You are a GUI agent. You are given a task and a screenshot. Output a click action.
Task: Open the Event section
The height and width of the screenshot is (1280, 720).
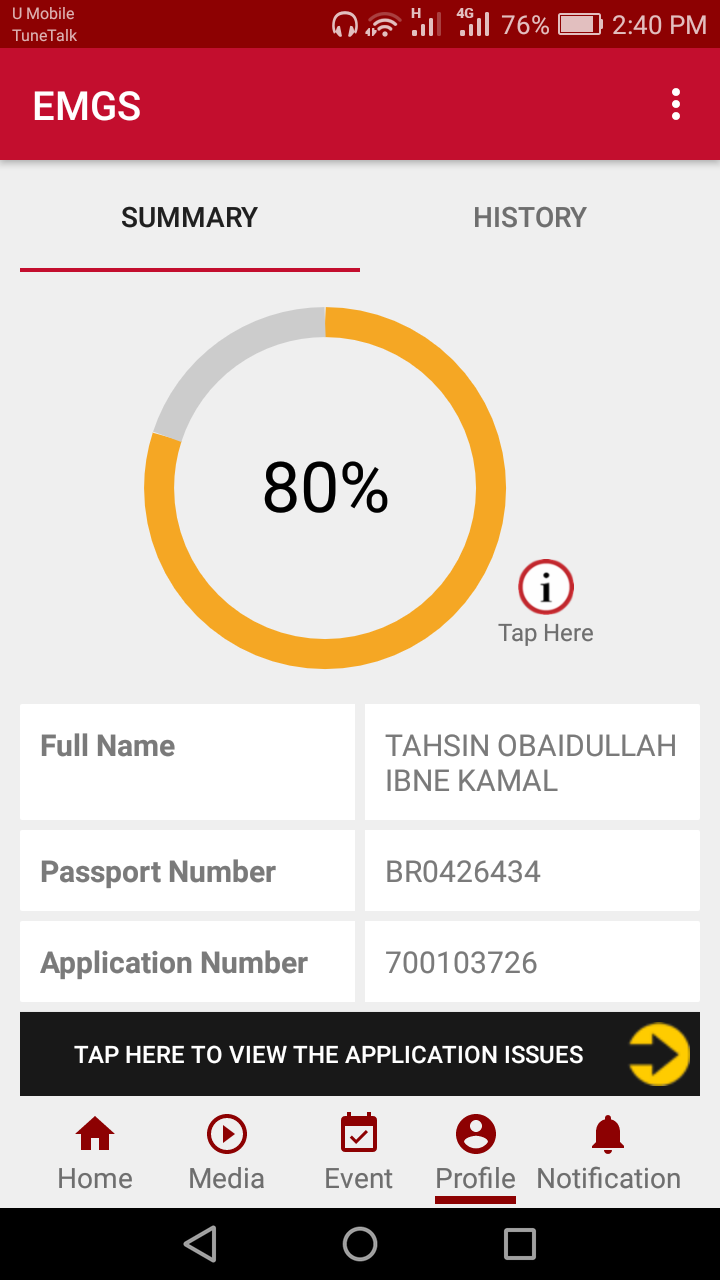pyautogui.click(x=359, y=1153)
